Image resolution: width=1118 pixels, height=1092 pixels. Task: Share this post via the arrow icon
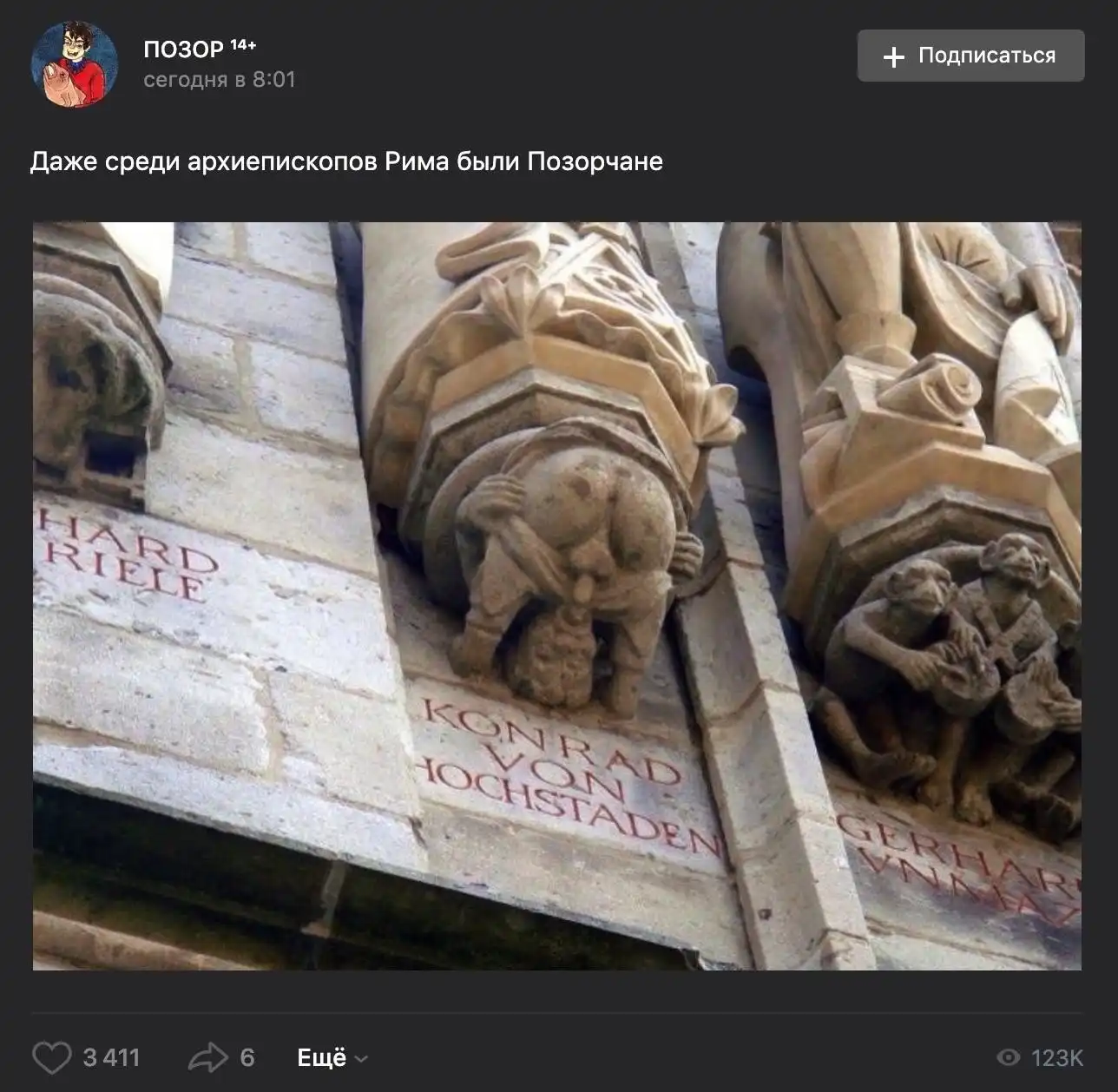click(208, 1057)
